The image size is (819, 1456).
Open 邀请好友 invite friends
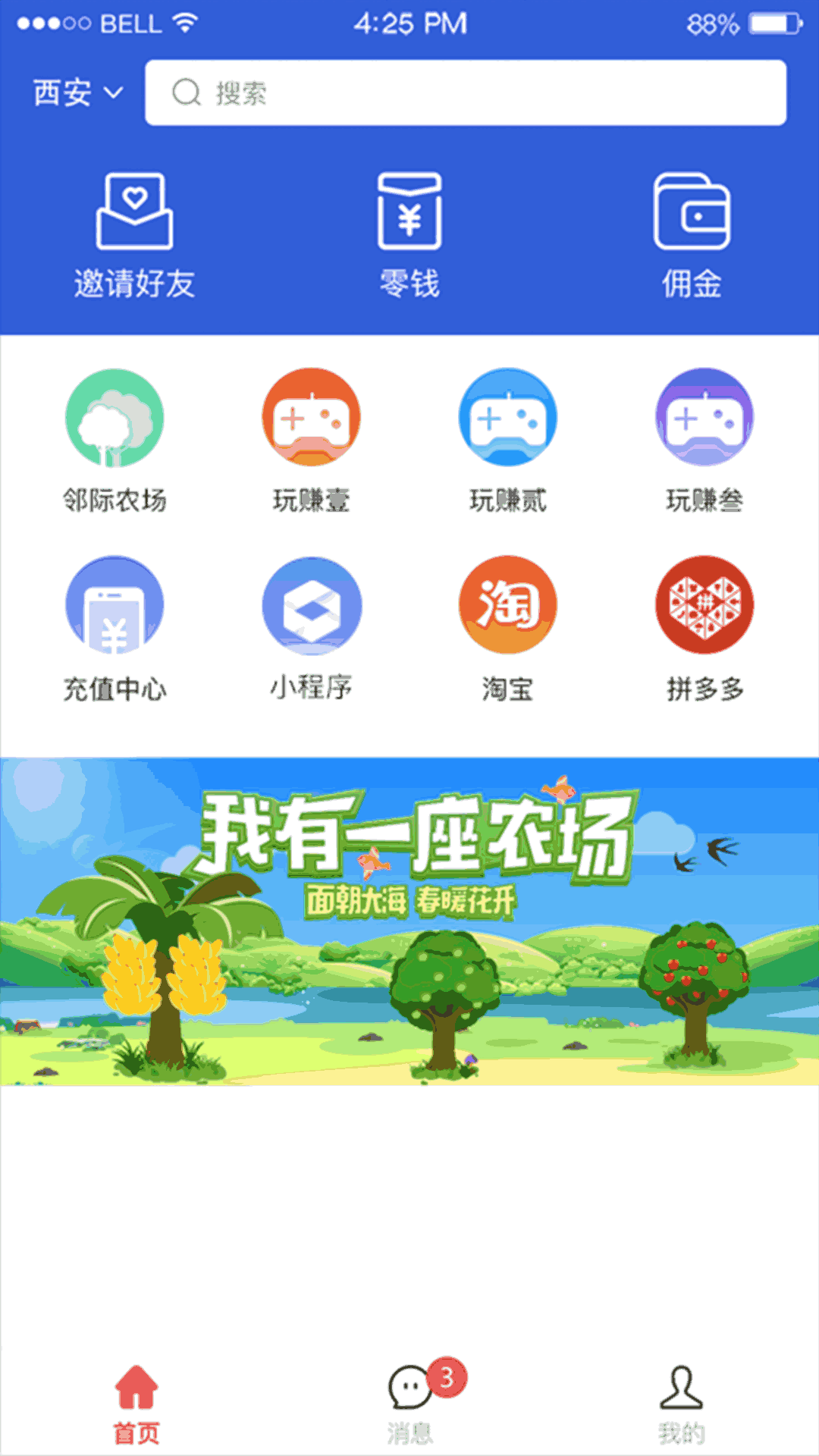(134, 235)
